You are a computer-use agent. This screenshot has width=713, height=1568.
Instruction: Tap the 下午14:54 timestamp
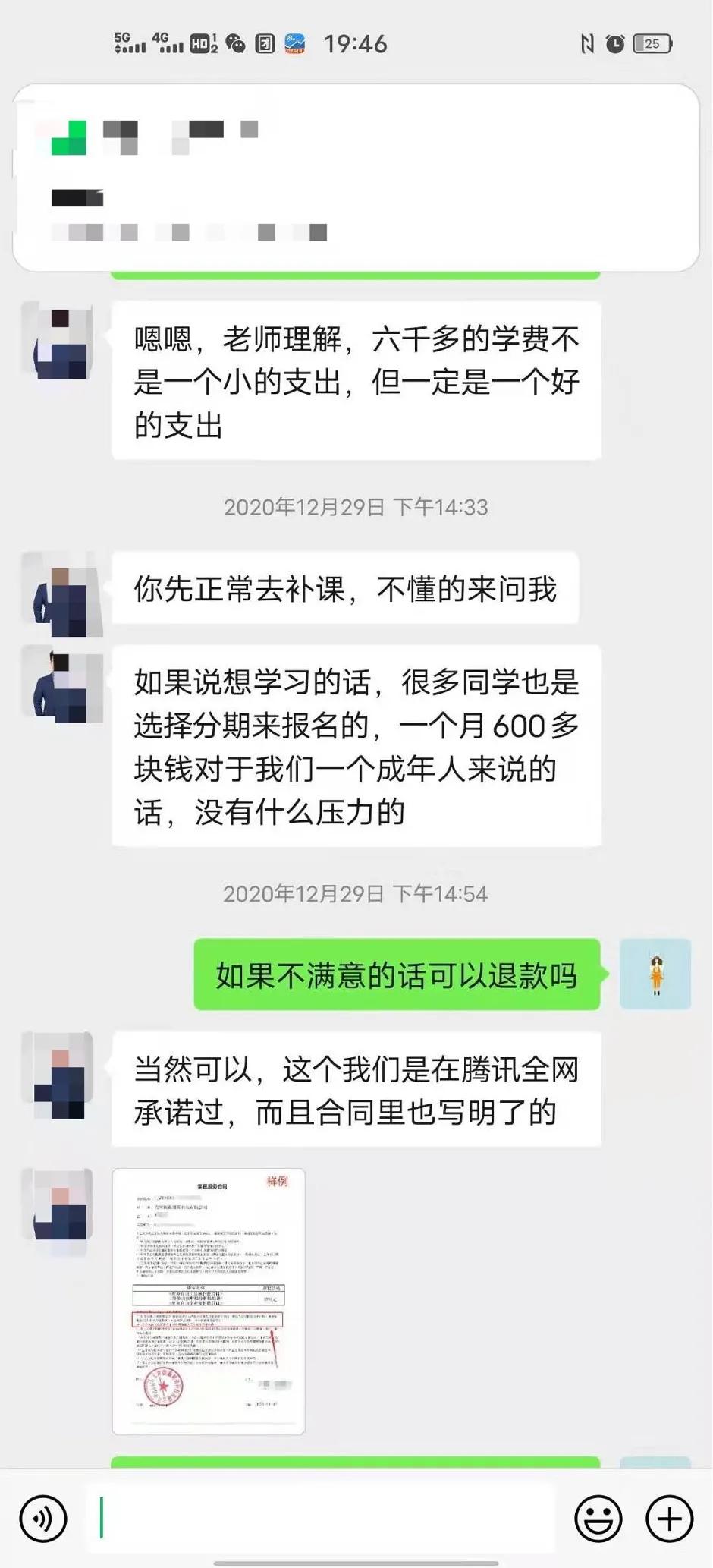point(356,894)
